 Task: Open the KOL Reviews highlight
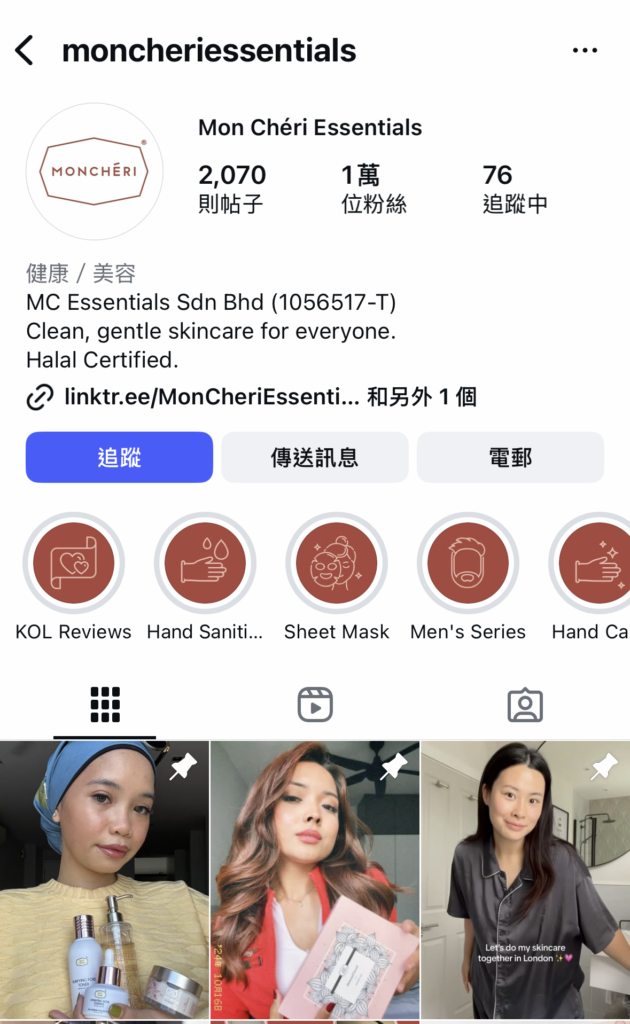73,563
